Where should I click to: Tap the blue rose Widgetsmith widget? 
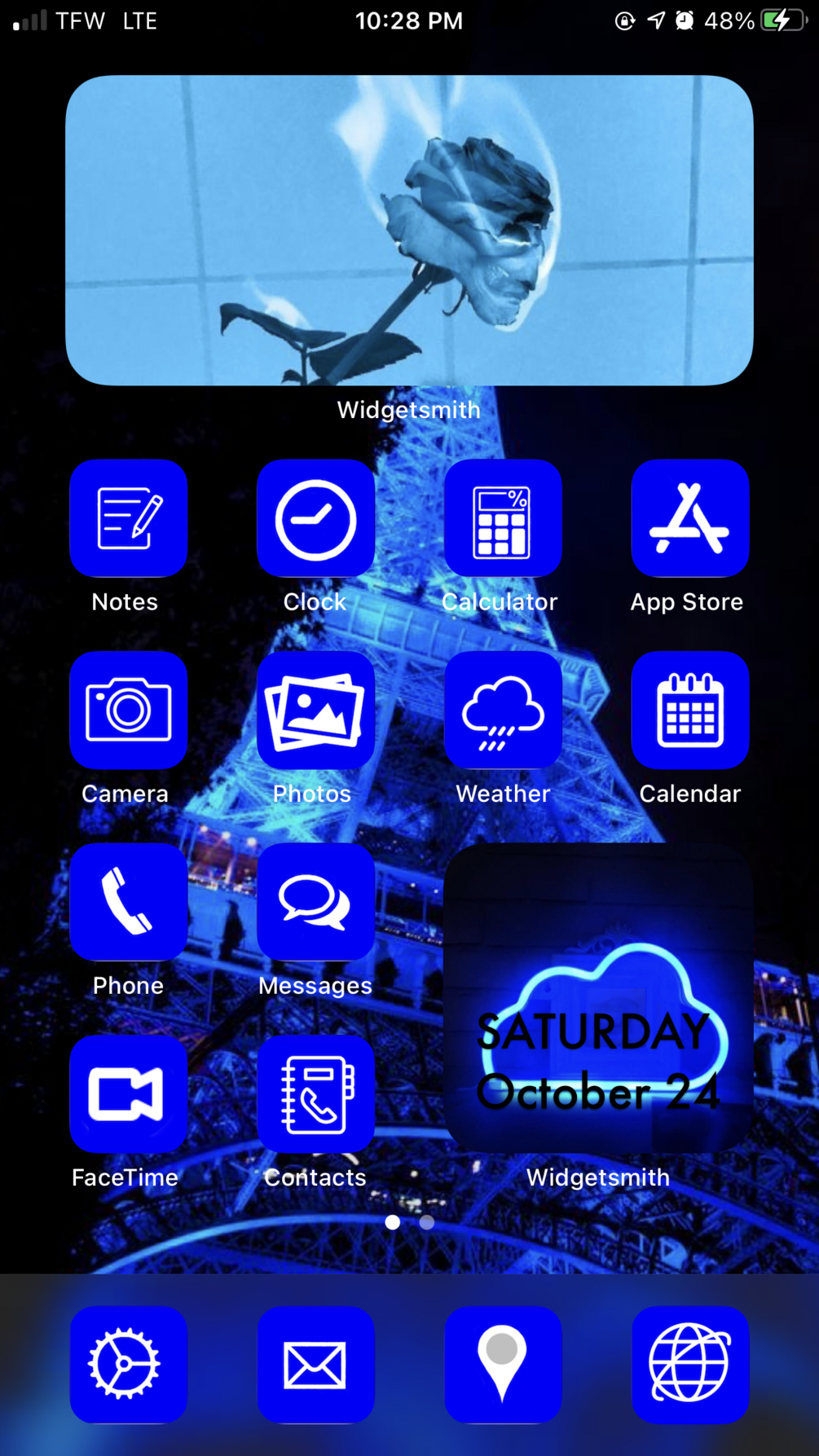click(409, 231)
